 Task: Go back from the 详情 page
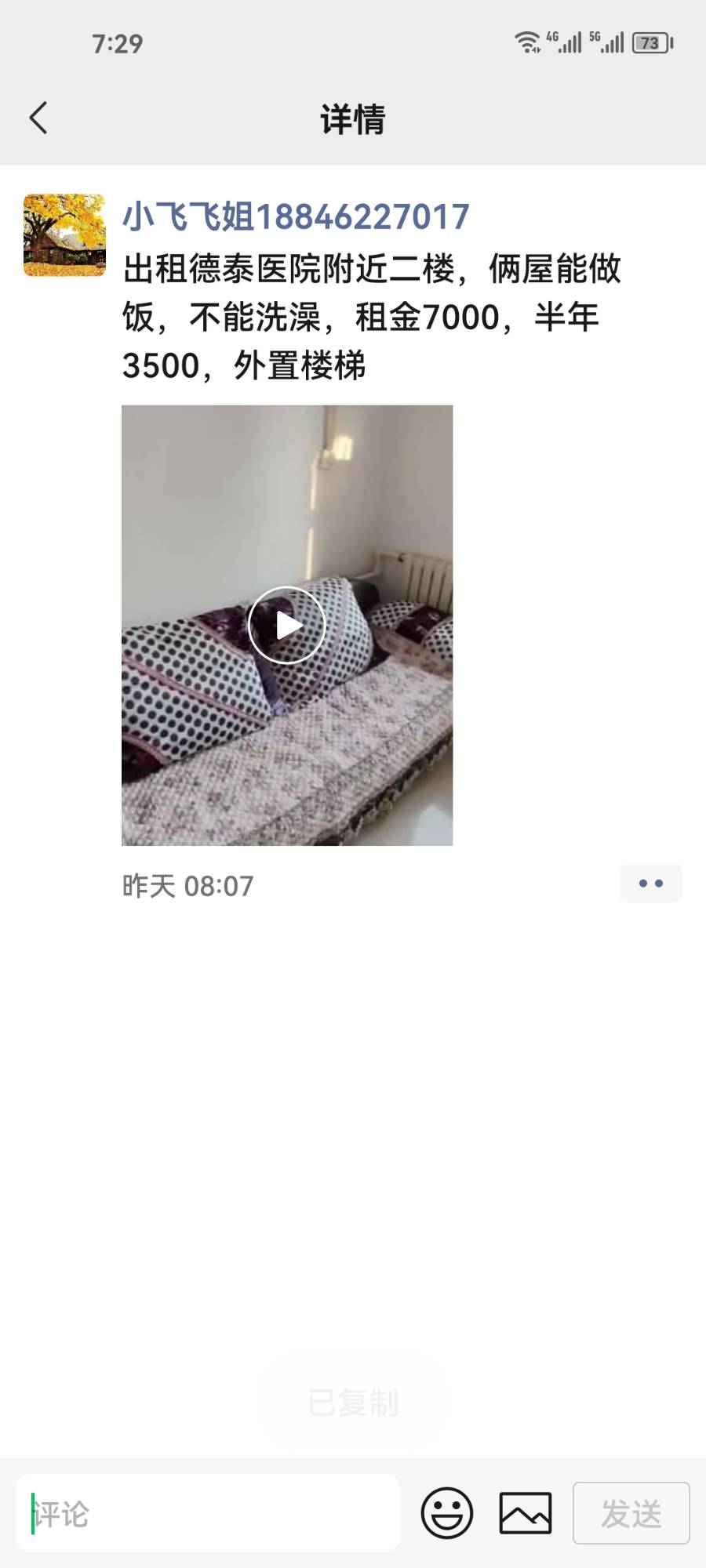38,118
